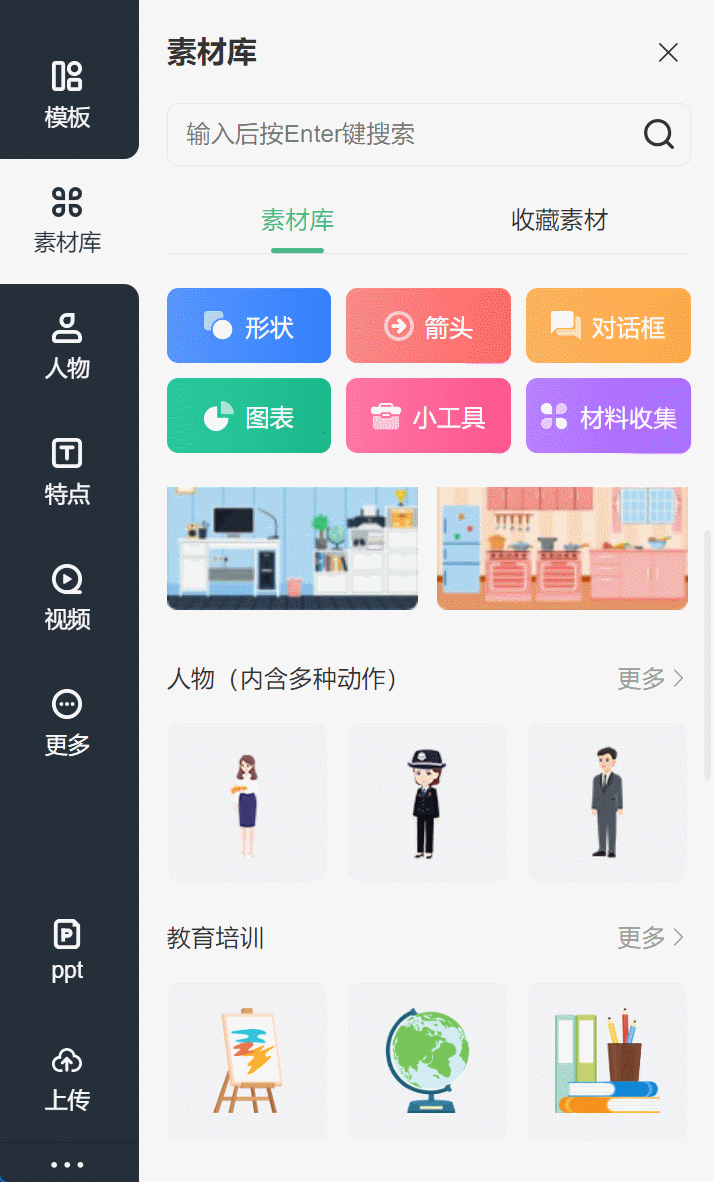
Task: Choose the 形状 category
Action: (249, 326)
